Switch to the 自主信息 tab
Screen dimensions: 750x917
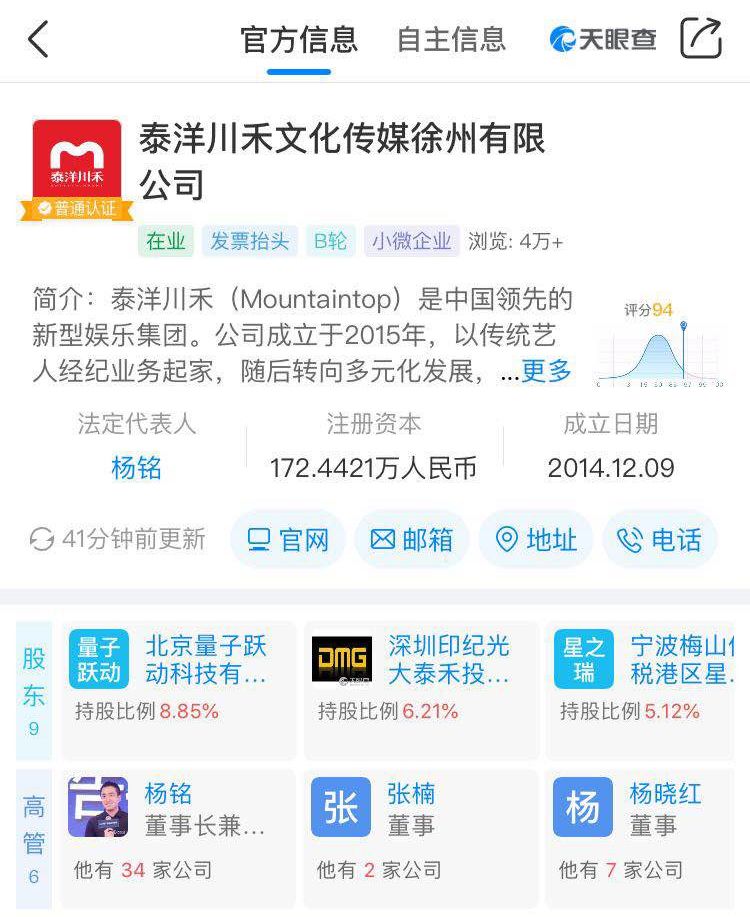pos(451,40)
